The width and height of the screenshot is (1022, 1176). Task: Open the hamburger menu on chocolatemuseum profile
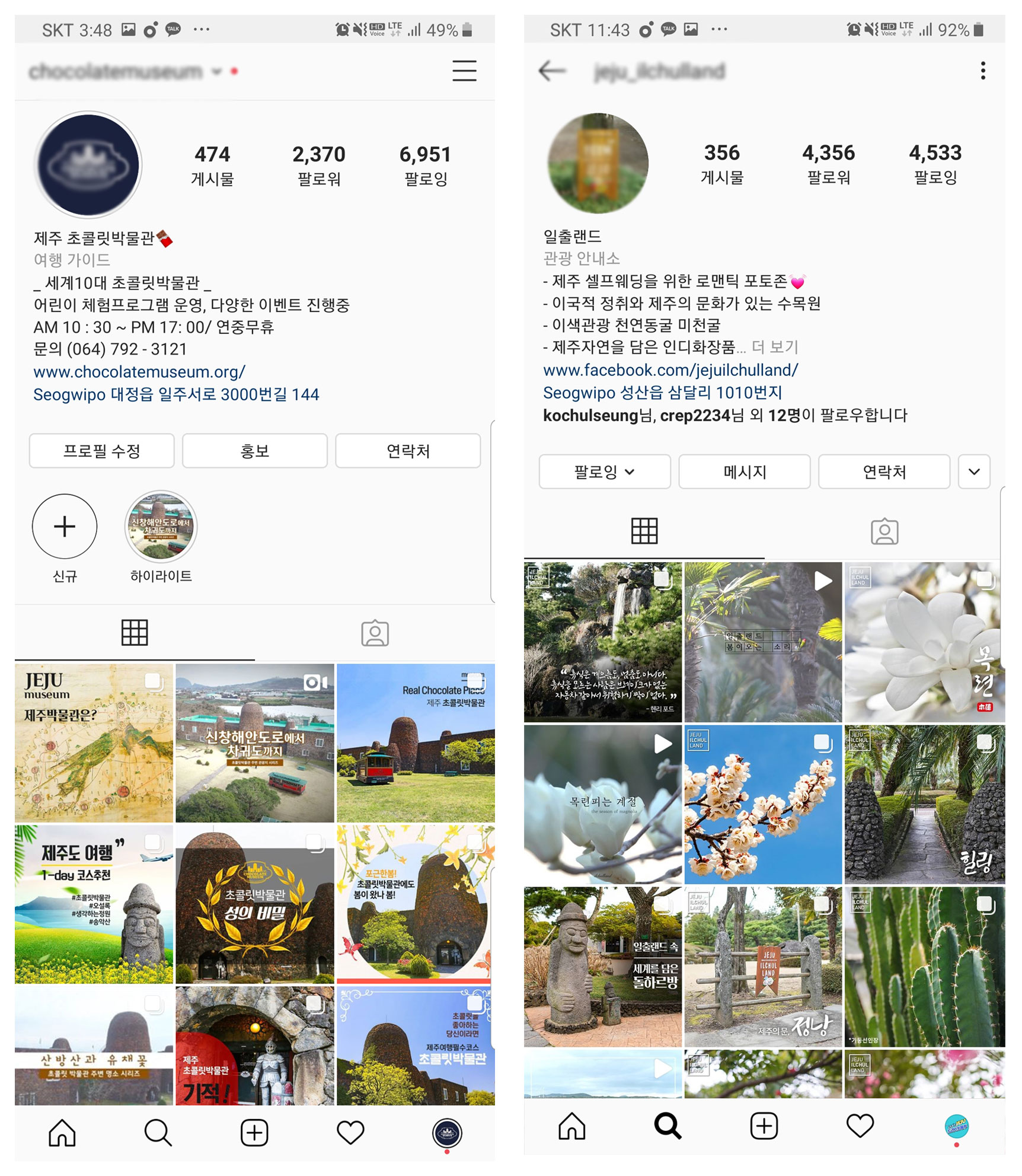464,71
